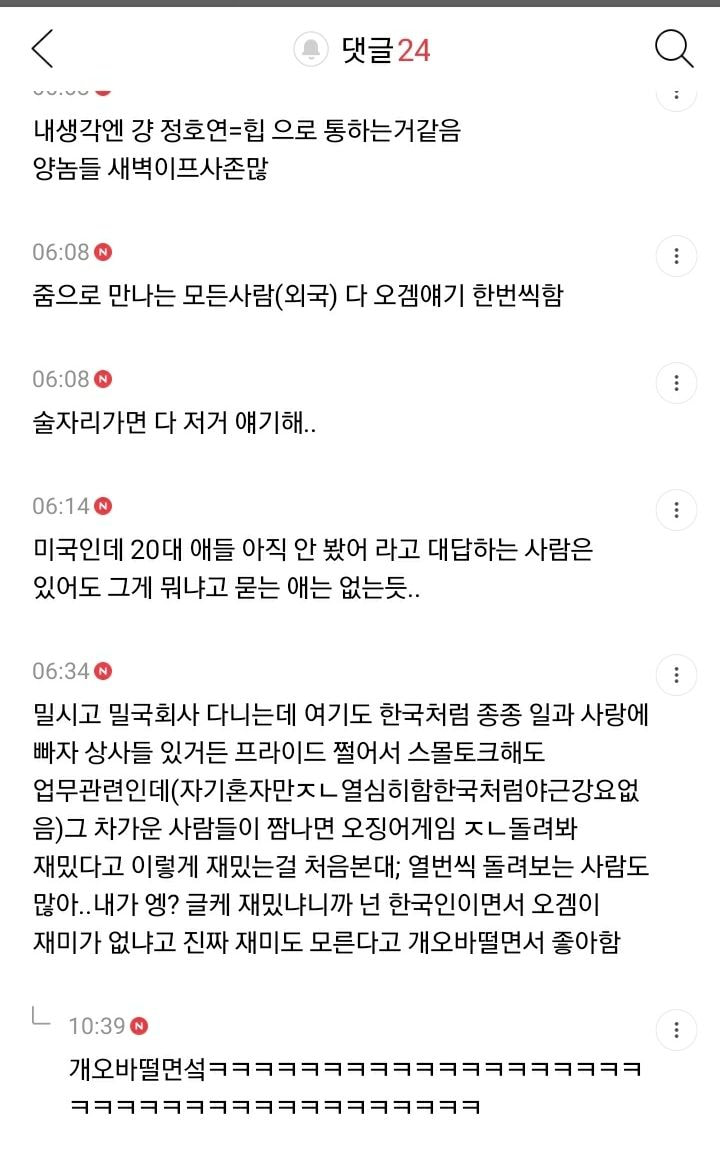Open options for the first 06:08 comment
Screen dimensions: 720x1152
point(676,256)
